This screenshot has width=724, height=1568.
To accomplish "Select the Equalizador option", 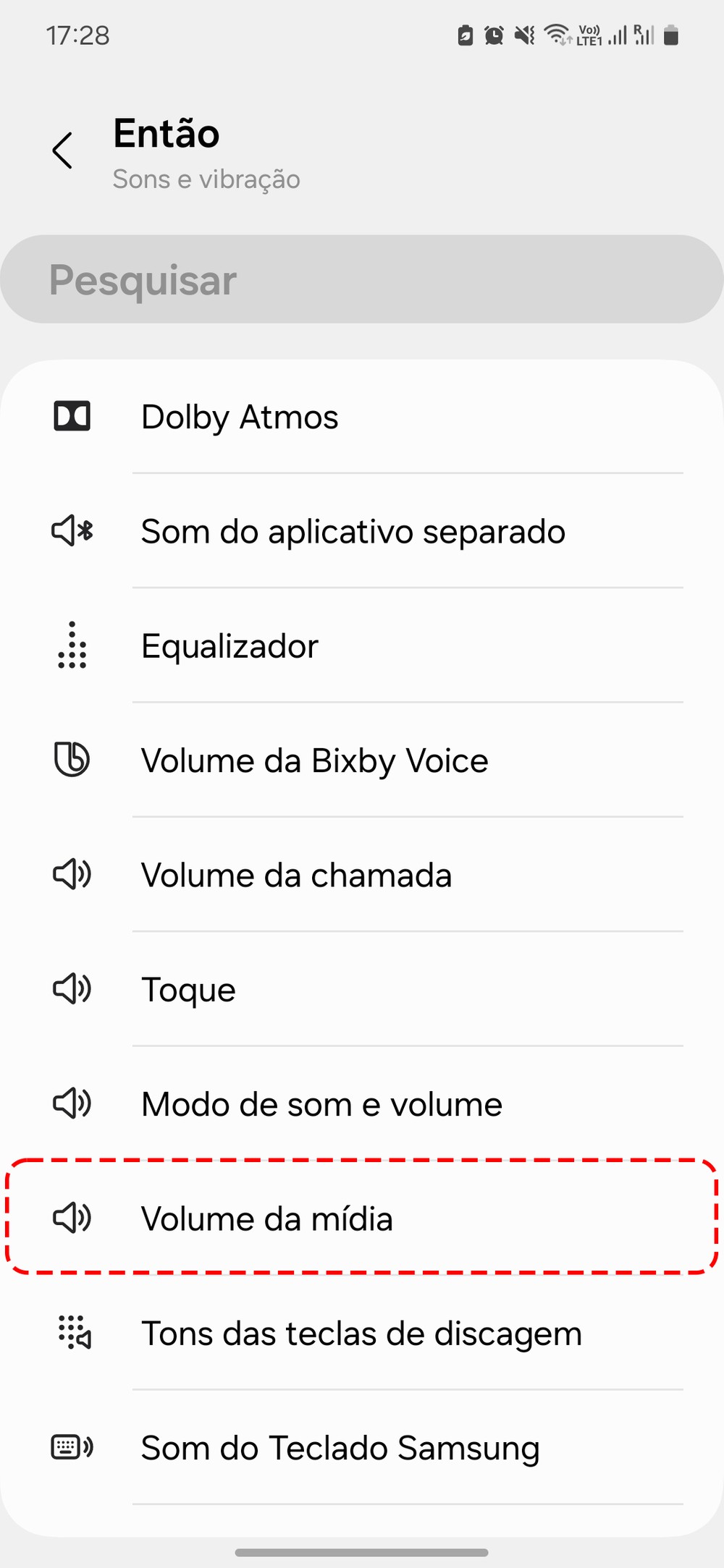I will pos(362,645).
